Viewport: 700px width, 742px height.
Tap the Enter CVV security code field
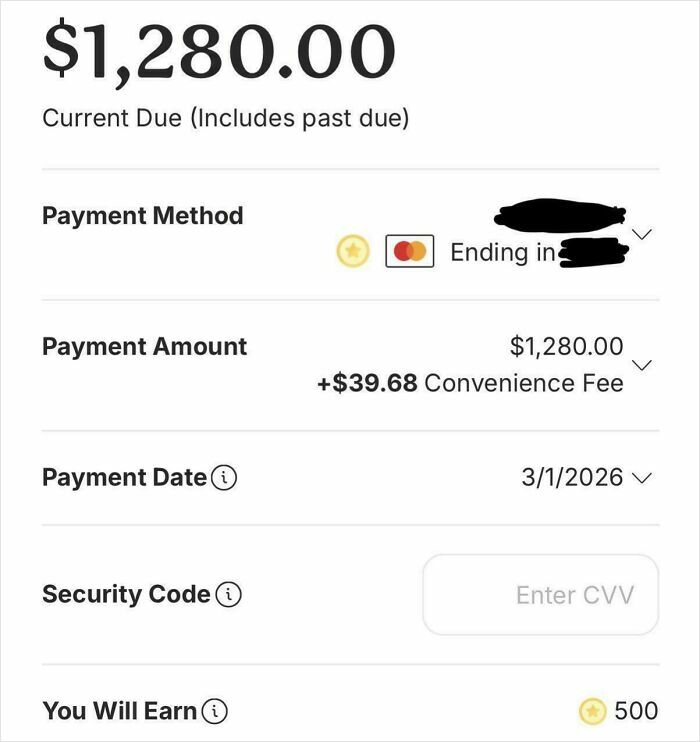click(x=541, y=595)
